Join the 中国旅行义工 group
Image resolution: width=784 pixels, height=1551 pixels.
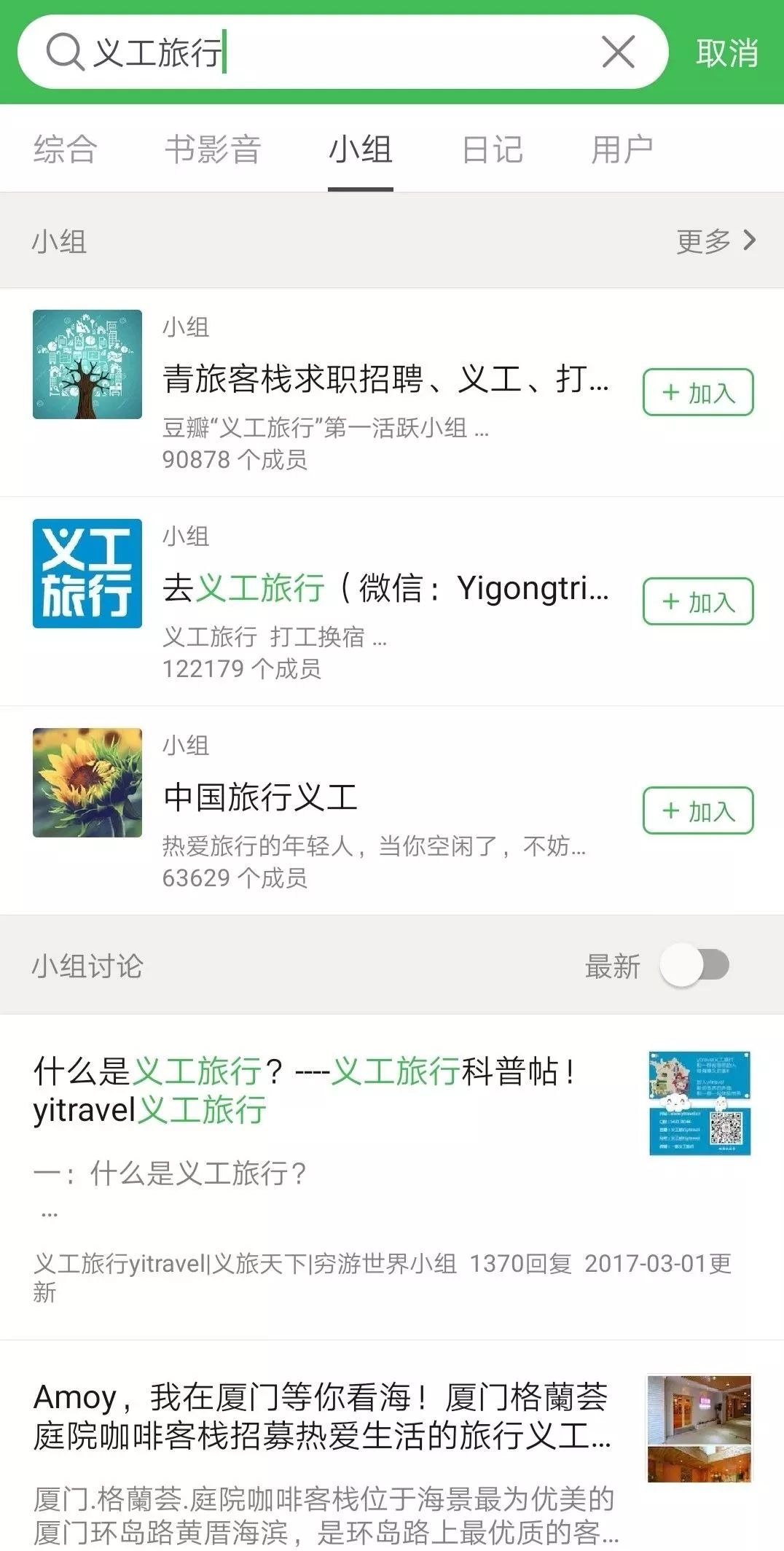(697, 810)
